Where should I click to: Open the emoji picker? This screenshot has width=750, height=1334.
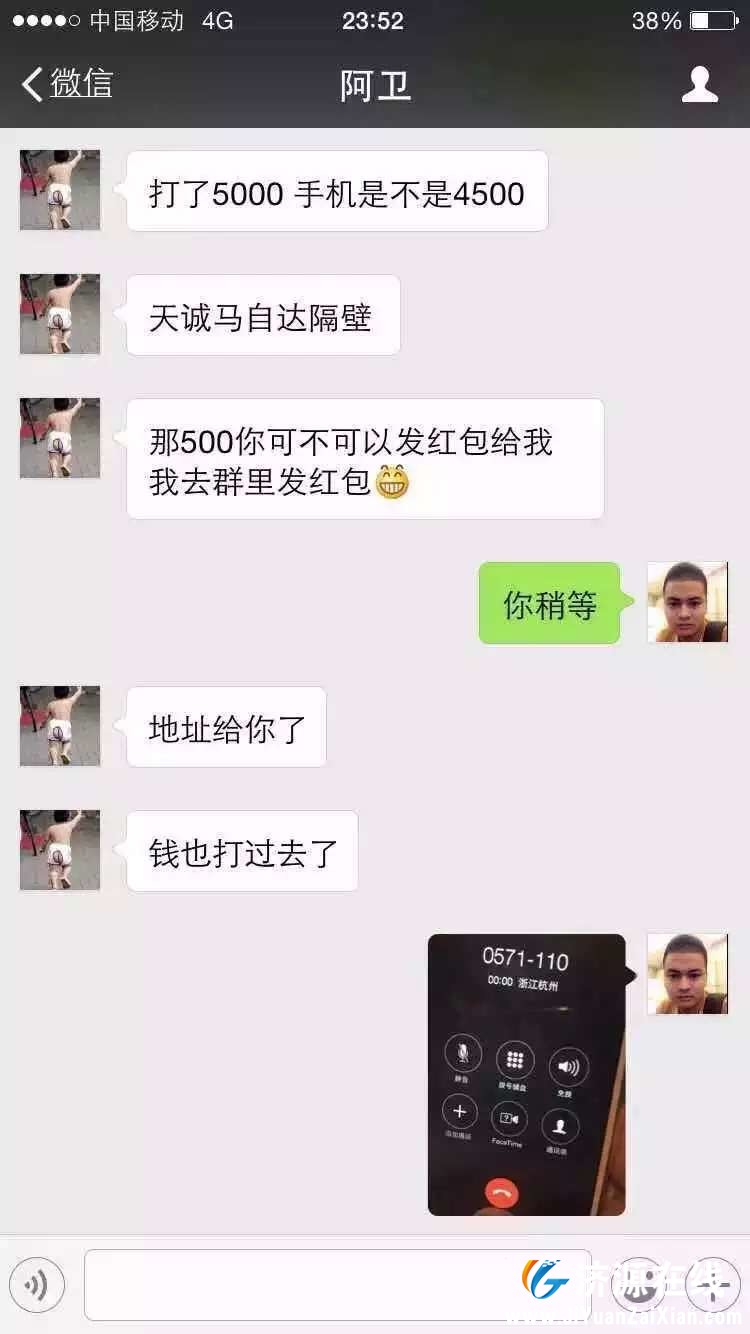point(638,1285)
